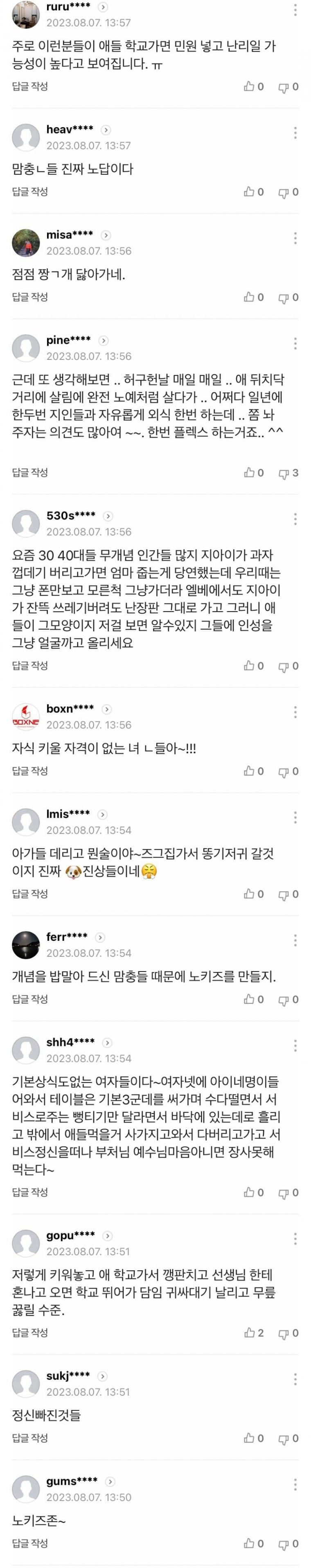Image resolution: width=311 pixels, height=1568 pixels.
Task: Open overflow menu on 530s**** comment
Action: 295,519
